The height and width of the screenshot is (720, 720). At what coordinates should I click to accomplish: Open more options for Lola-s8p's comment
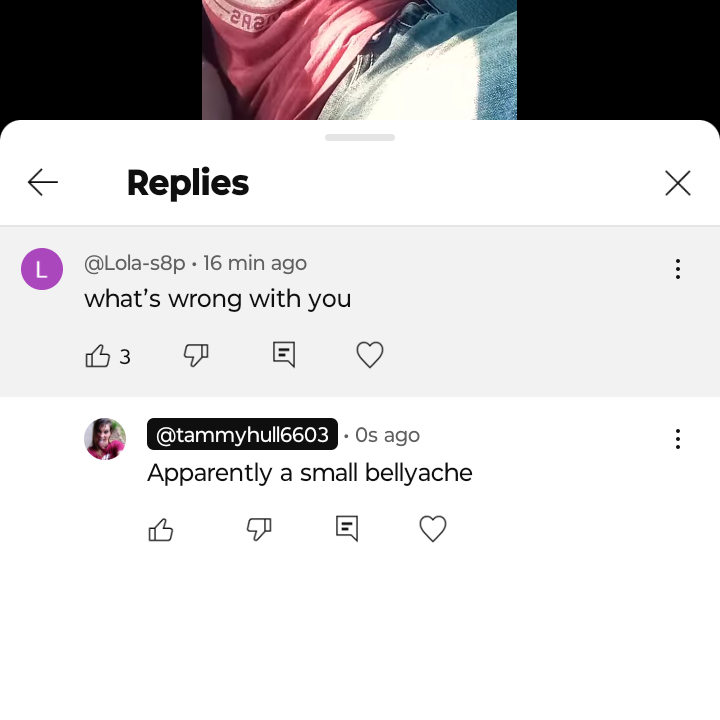point(678,269)
